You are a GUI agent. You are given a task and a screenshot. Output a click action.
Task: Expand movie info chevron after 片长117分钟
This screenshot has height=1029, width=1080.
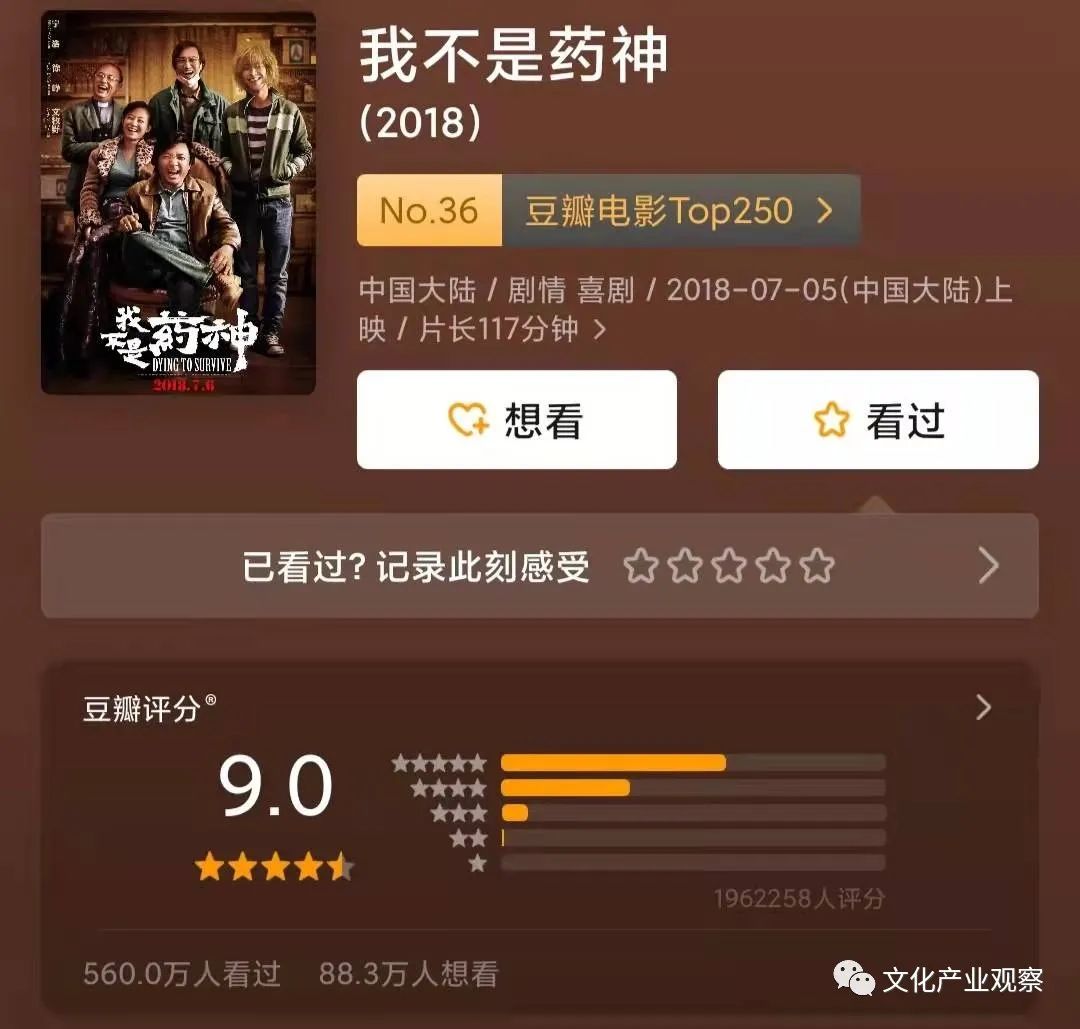[600, 329]
